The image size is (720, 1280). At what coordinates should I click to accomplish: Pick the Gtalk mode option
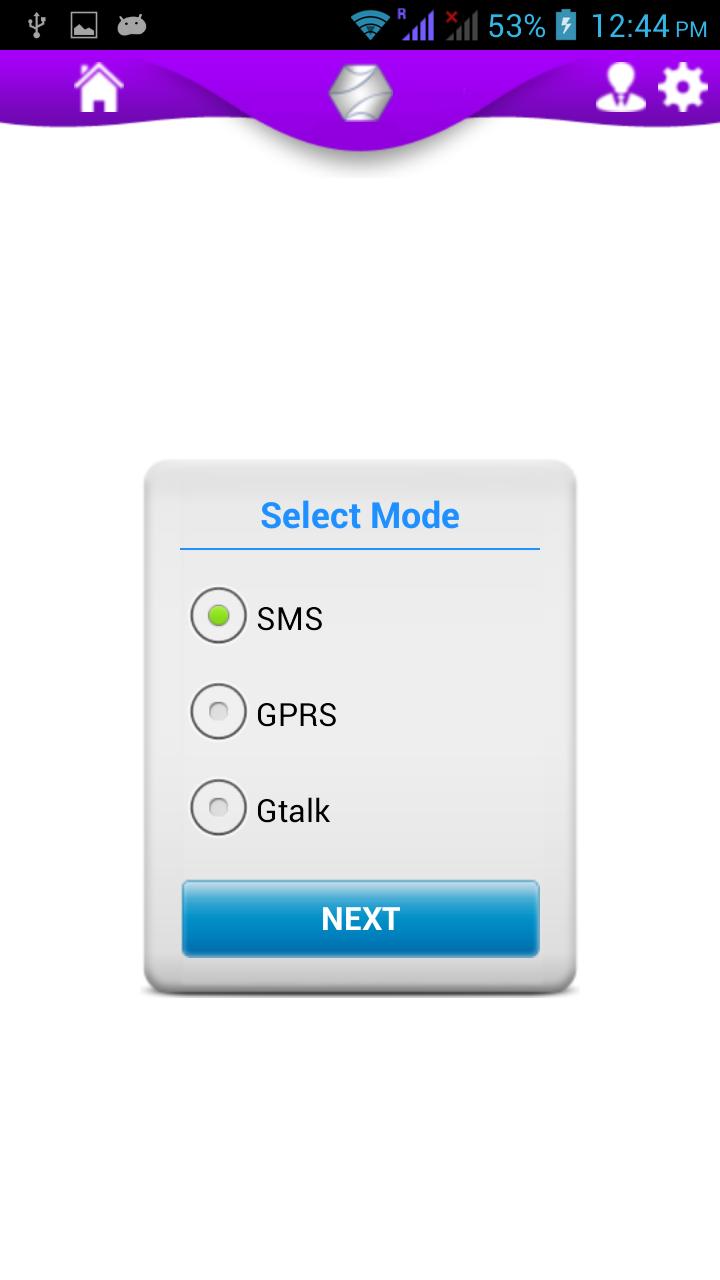coord(218,808)
